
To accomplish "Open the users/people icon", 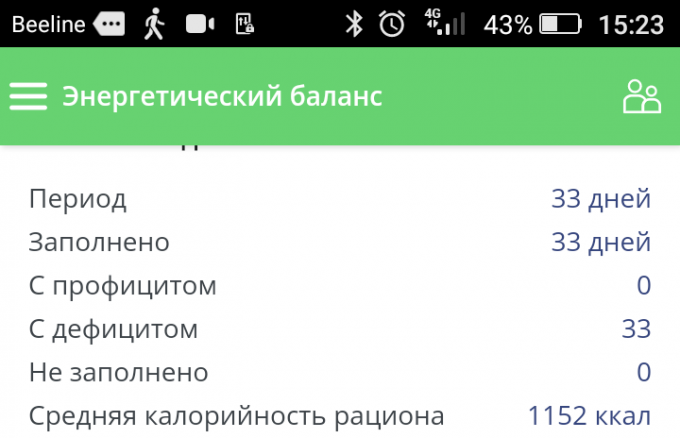I will [641, 97].
